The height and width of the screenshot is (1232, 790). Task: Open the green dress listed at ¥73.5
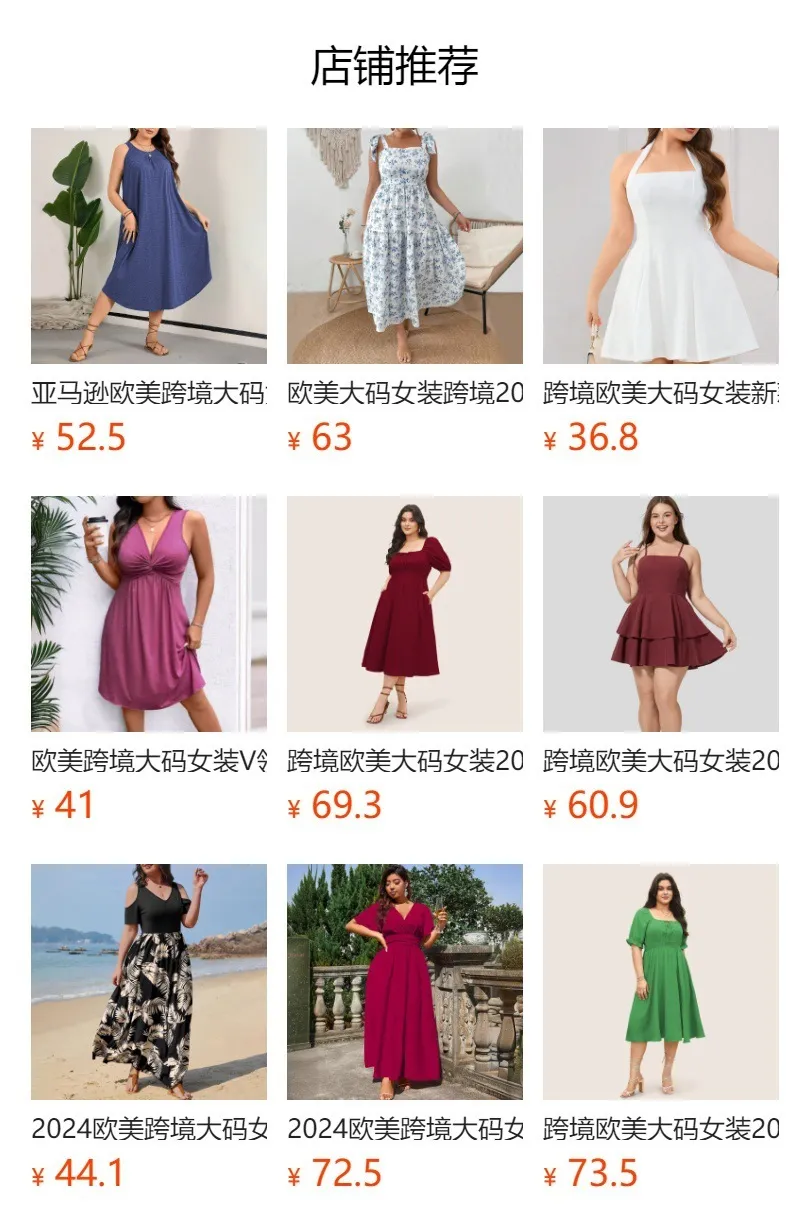click(661, 981)
